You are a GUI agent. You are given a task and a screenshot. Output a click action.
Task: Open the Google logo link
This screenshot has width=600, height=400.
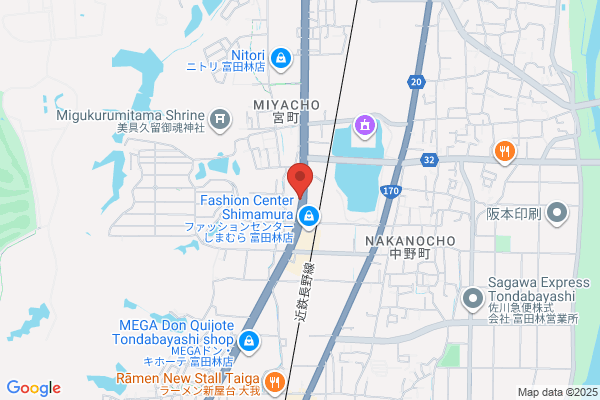34,388
